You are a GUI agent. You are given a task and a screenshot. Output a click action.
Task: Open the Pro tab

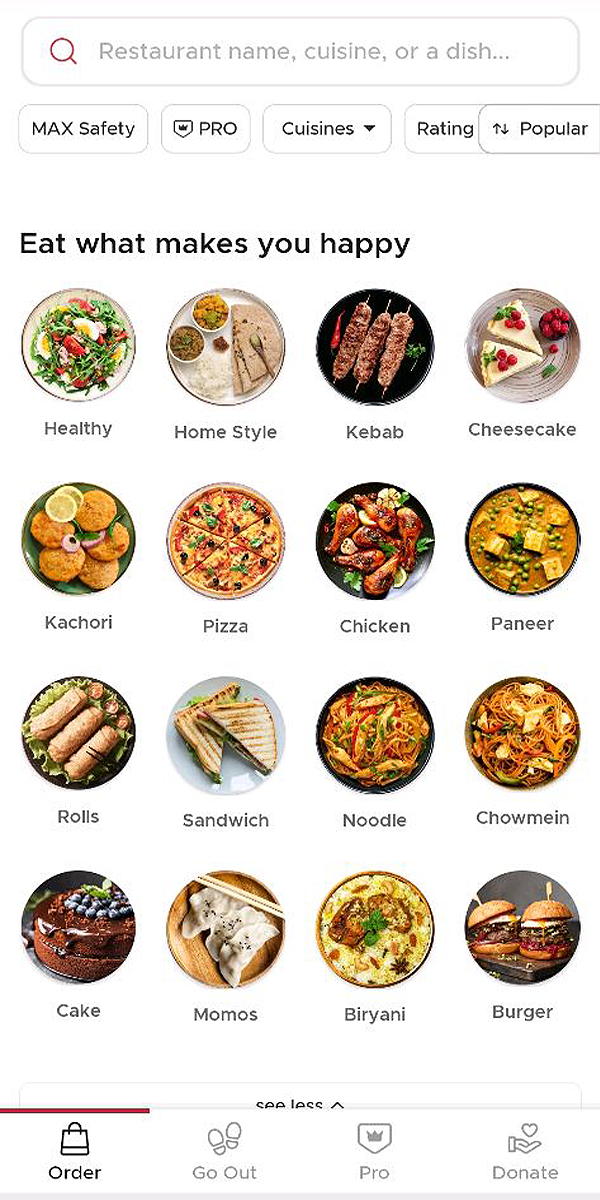pyautogui.click(x=374, y=1152)
